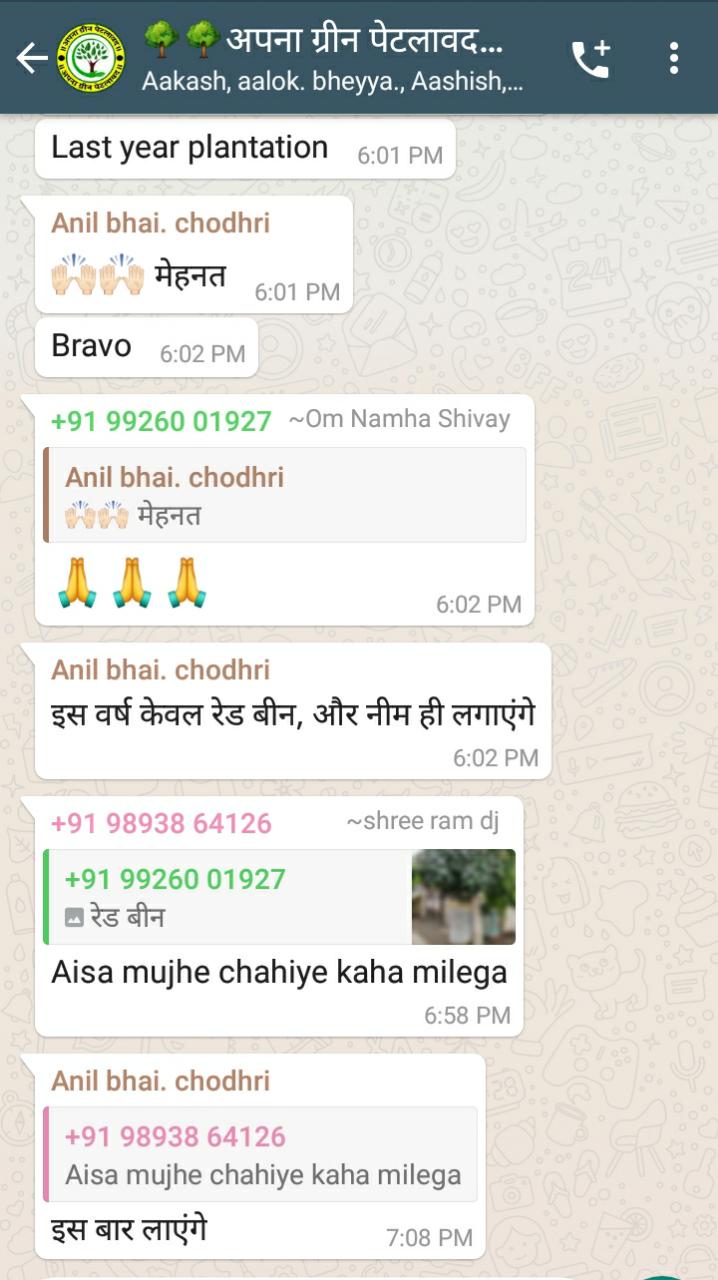Start a group call

pos(590,59)
